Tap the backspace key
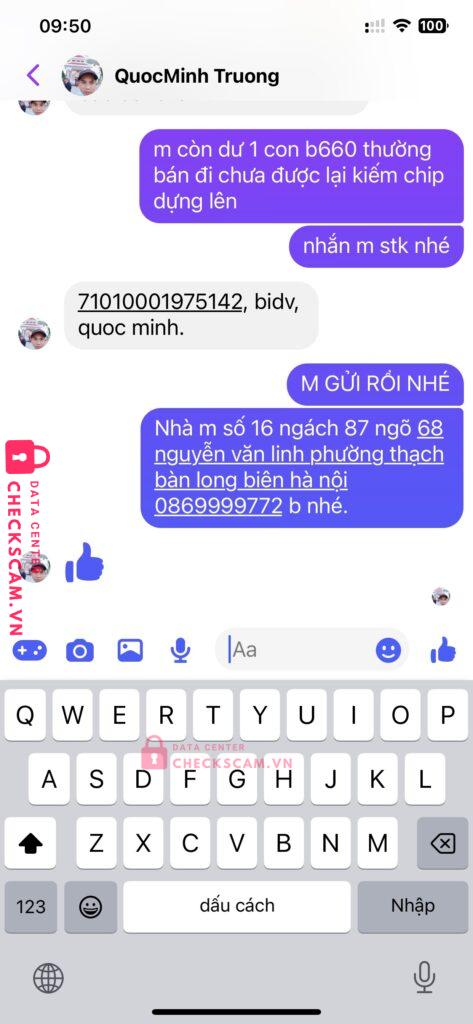This screenshot has height=1024, width=473. (443, 844)
